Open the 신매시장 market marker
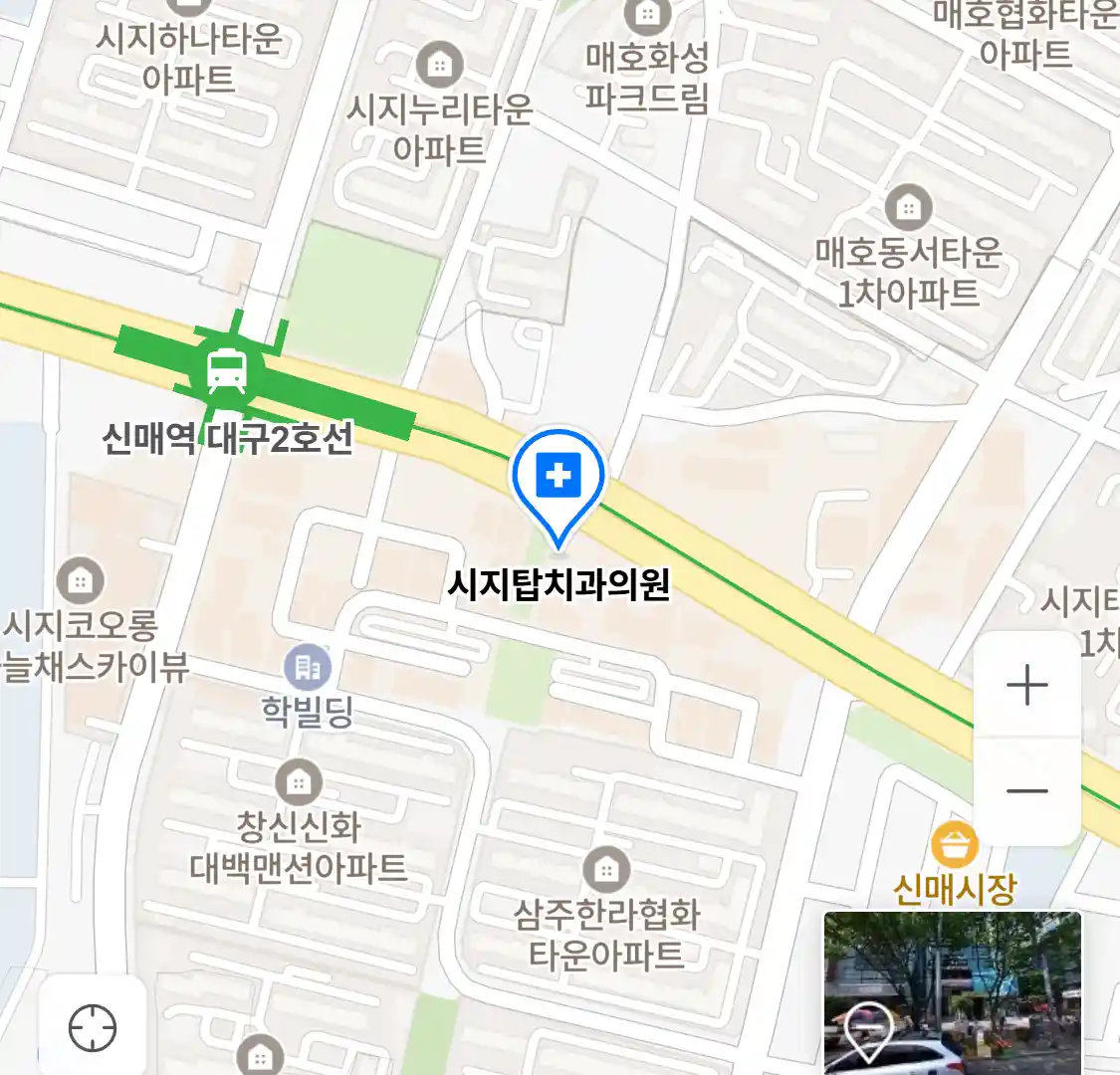This screenshot has width=1120, height=1075. [955, 847]
